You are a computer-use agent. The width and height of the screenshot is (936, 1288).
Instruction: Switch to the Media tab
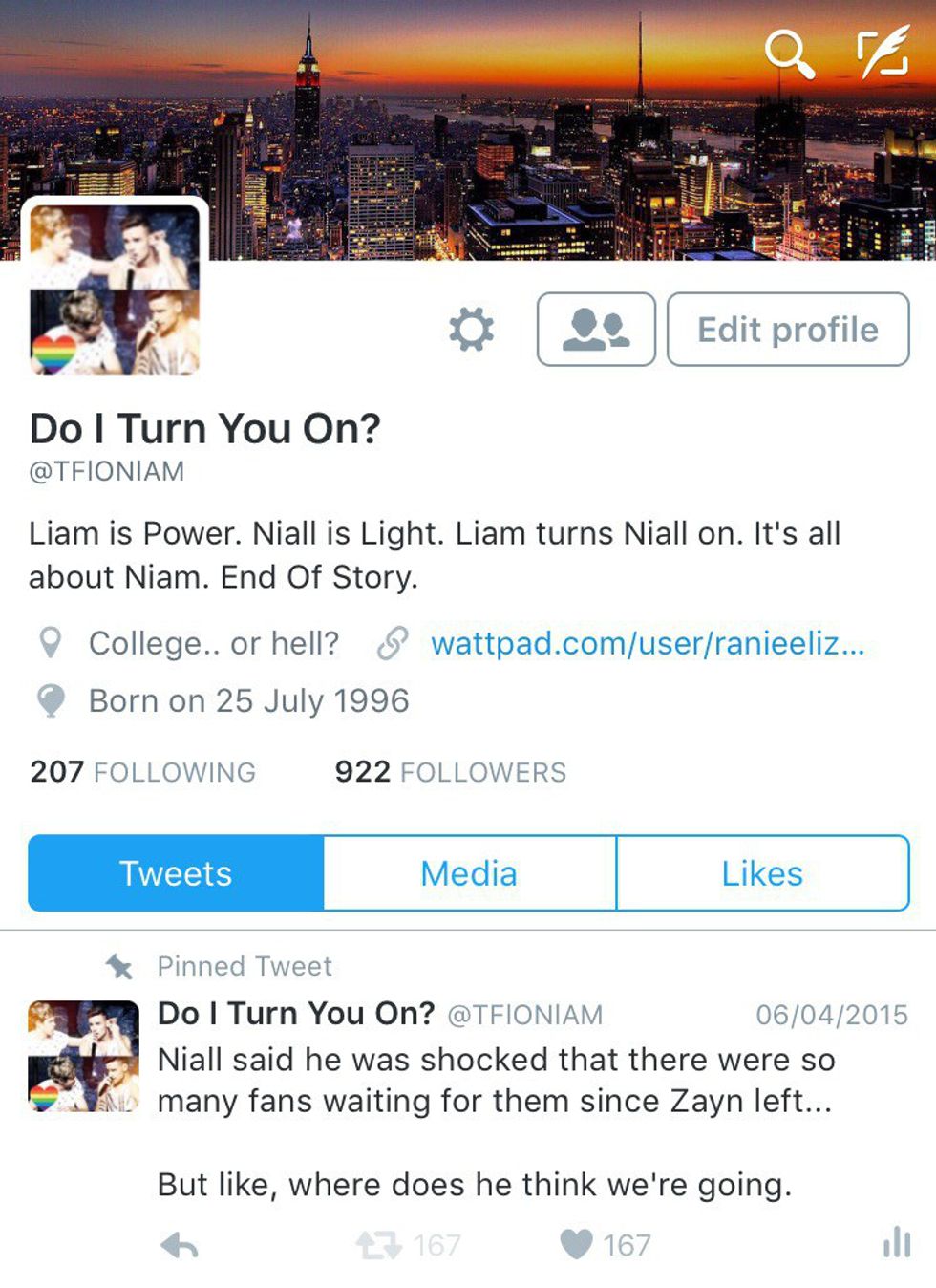(469, 873)
